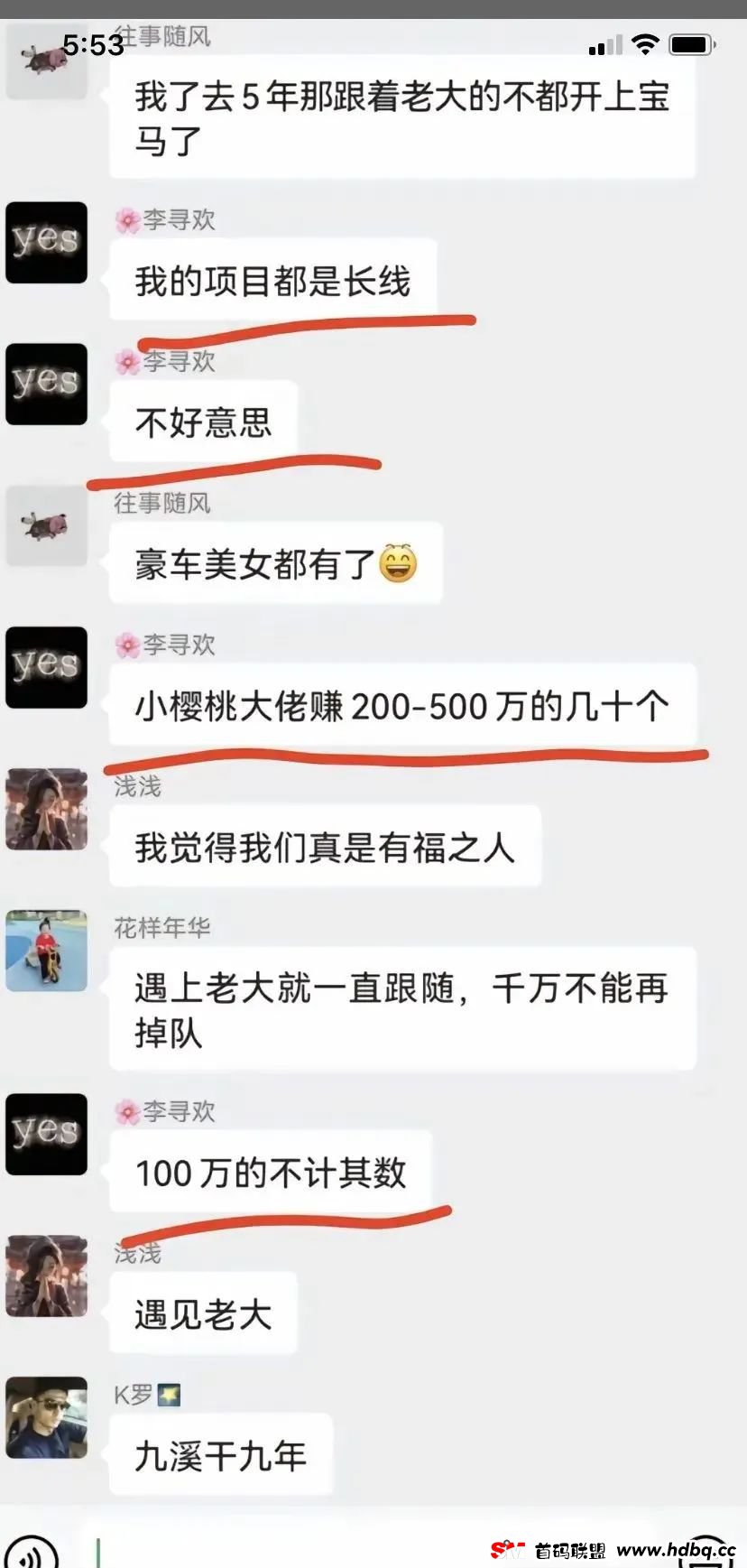Open 往事随风's avatar beside 豪车美女都有了
747x1568 pixels.
pos(47,525)
